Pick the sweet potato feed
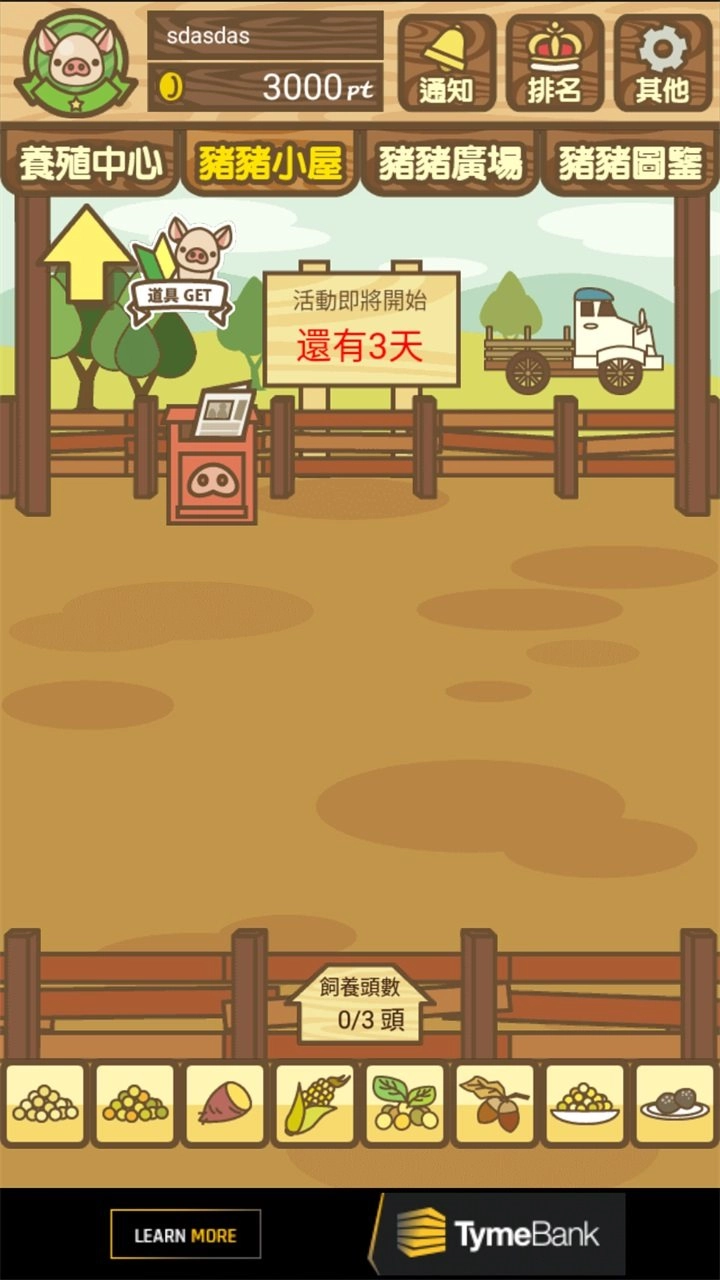Viewport: 720px width, 1280px height. pos(225,1104)
